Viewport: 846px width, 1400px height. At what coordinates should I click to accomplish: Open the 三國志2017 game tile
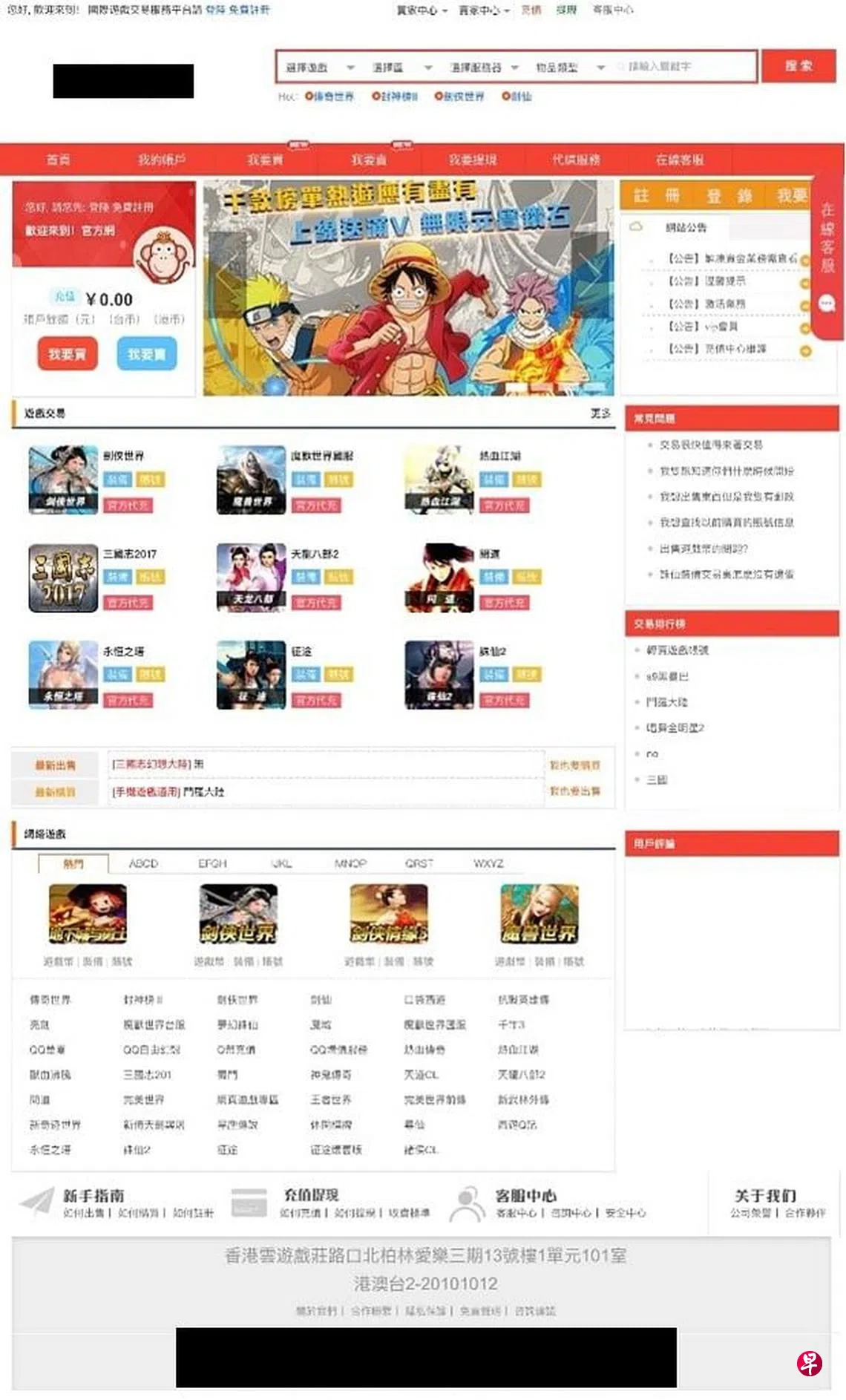click(63, 578)
